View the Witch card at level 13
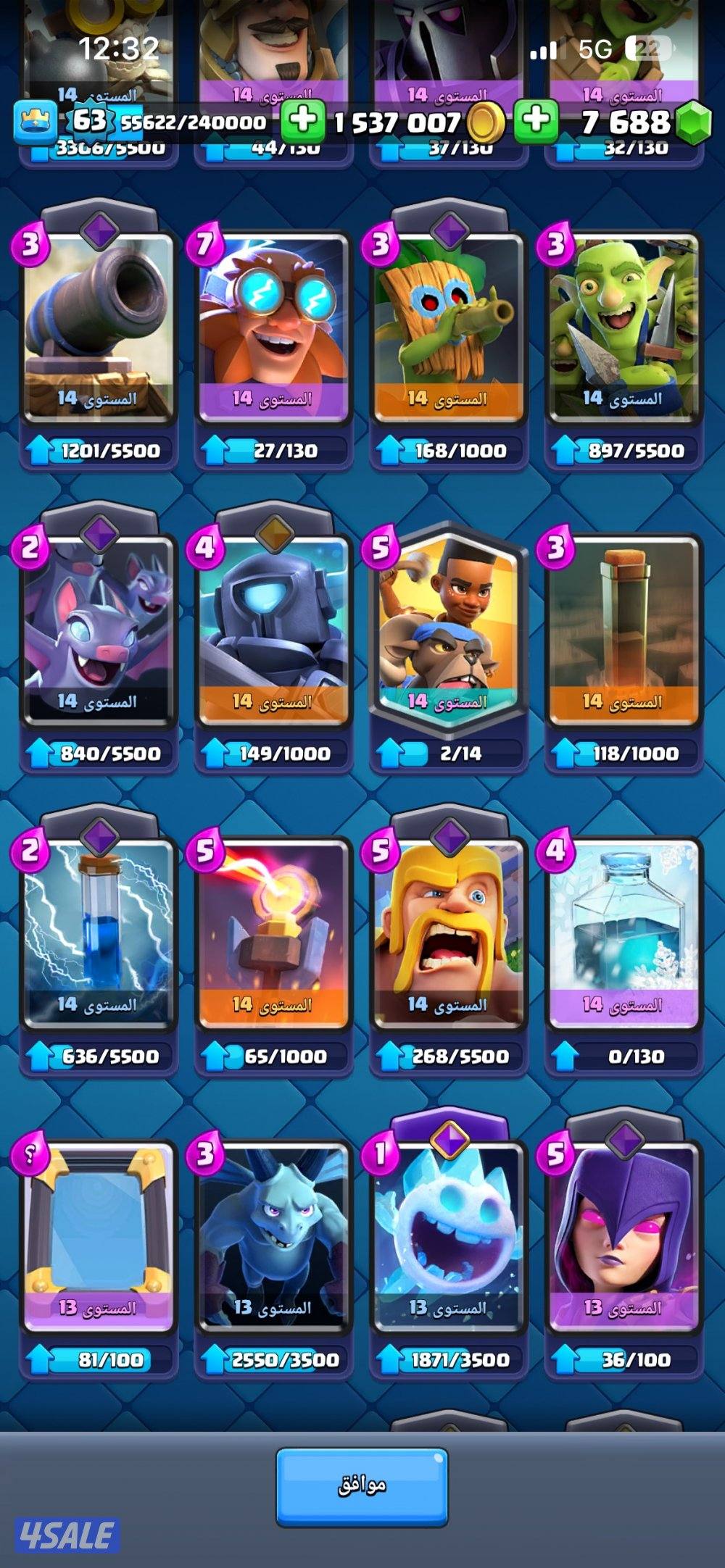725x1568 pixels. pos(623,1236)
